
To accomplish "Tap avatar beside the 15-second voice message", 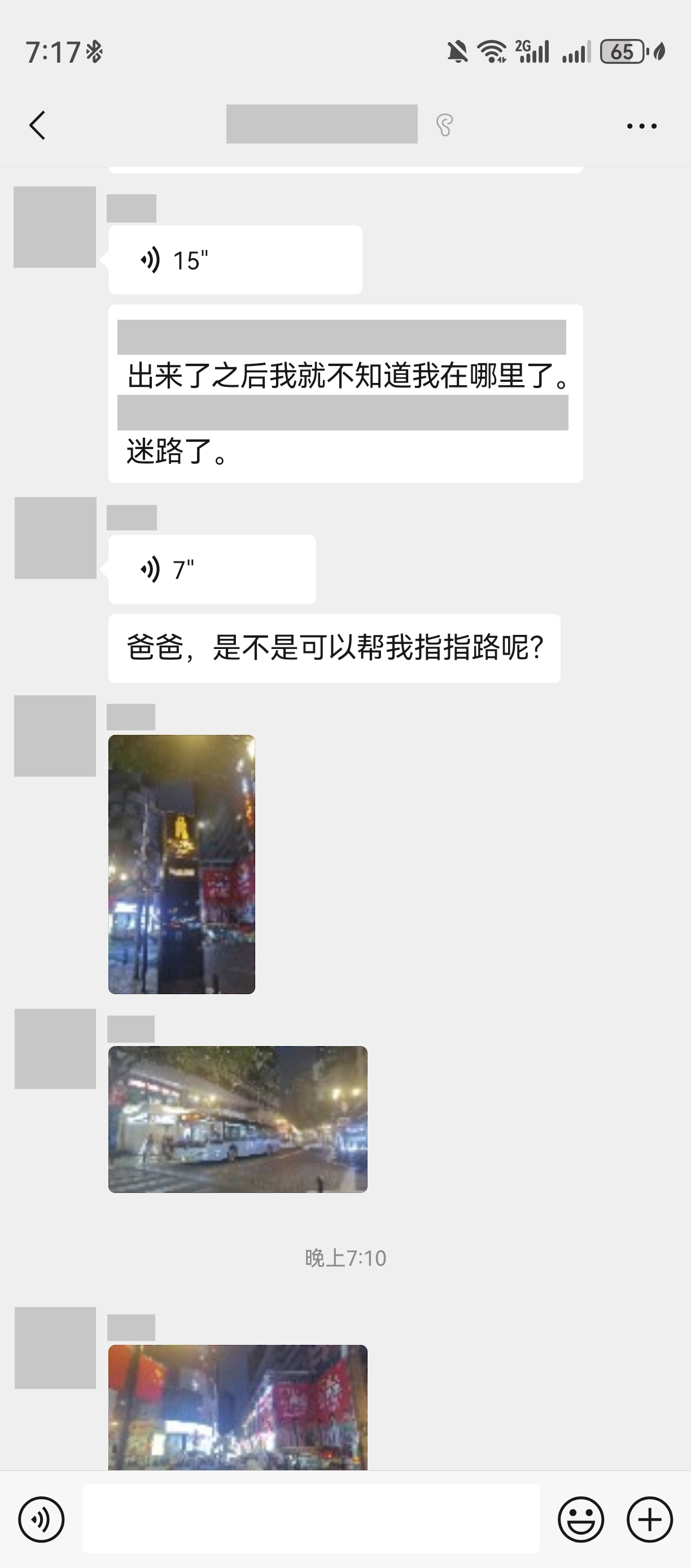I will [55, 227].
